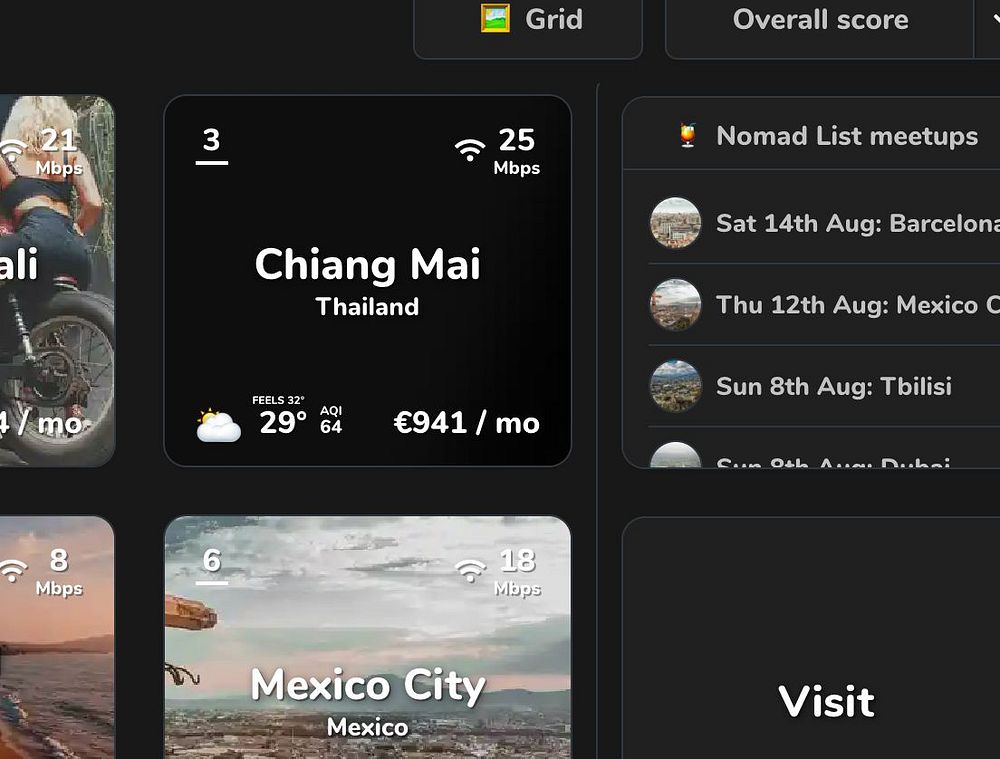This screenshot has height=759, width=1000.
Task: Open the city card showing 21 Mbps
Action: 57,280
